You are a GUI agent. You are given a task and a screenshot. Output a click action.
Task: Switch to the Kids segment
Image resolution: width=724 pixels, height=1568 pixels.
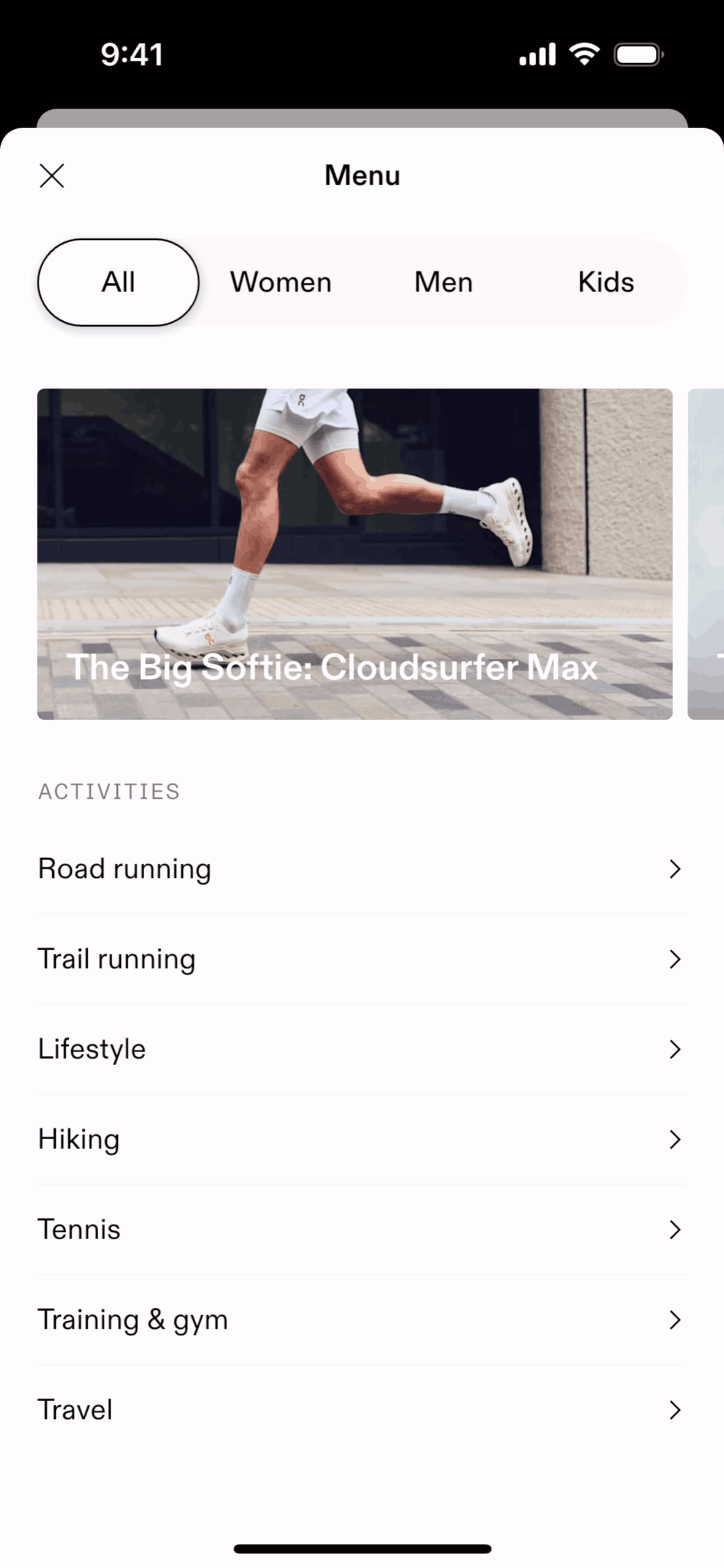(606, 283)
